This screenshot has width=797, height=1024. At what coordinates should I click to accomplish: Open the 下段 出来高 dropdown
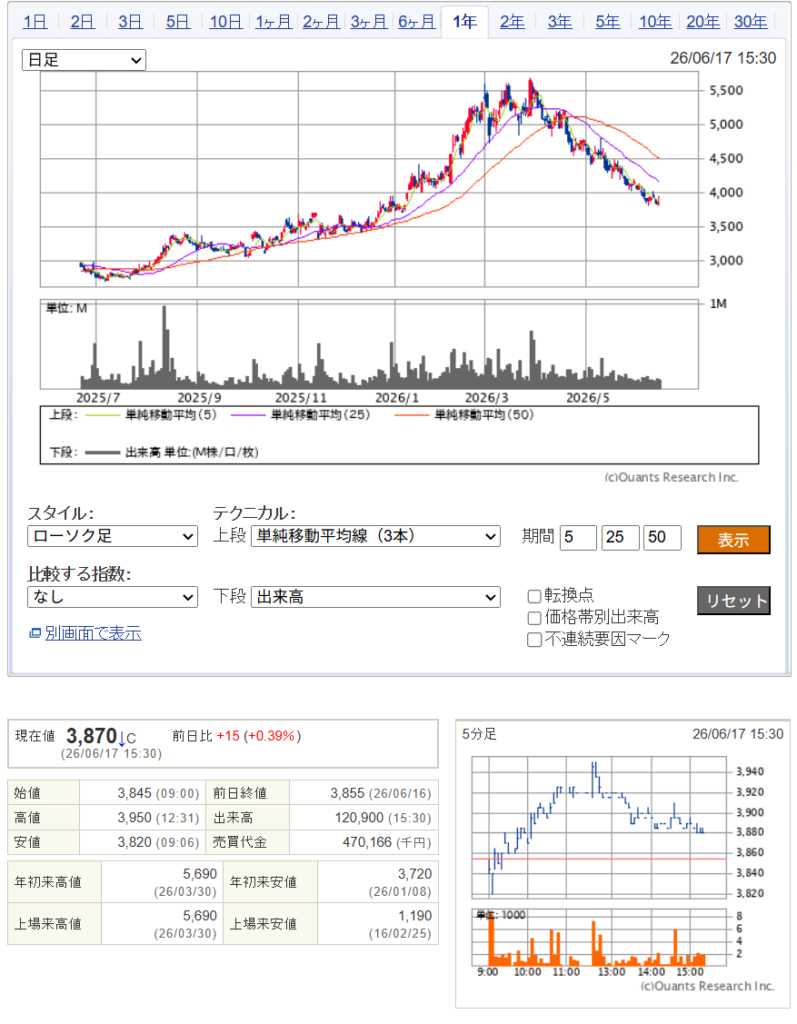(376, 597)
